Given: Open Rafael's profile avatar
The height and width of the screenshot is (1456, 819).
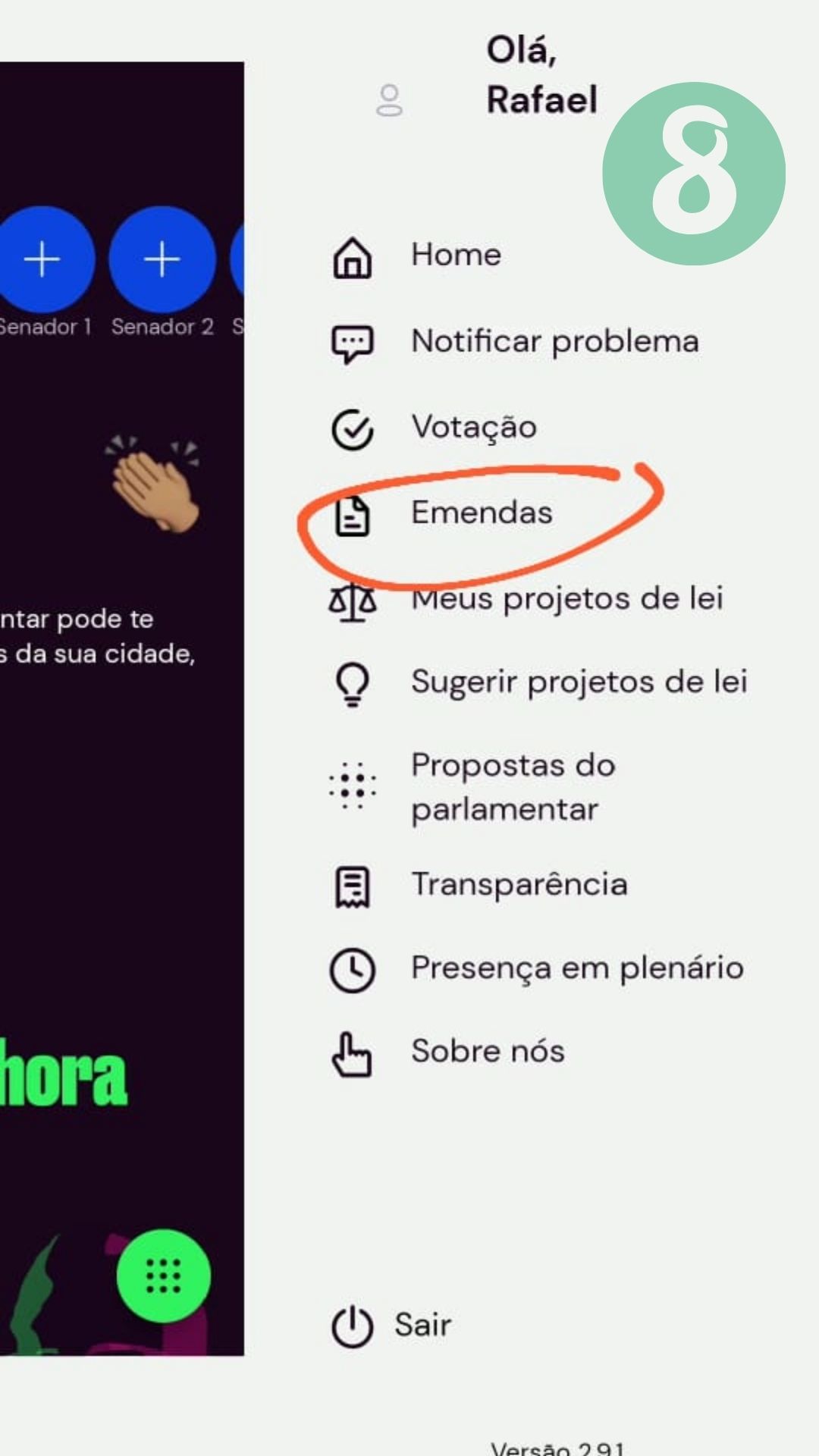Looking at the screenshot, I should [x=389, y=101].
